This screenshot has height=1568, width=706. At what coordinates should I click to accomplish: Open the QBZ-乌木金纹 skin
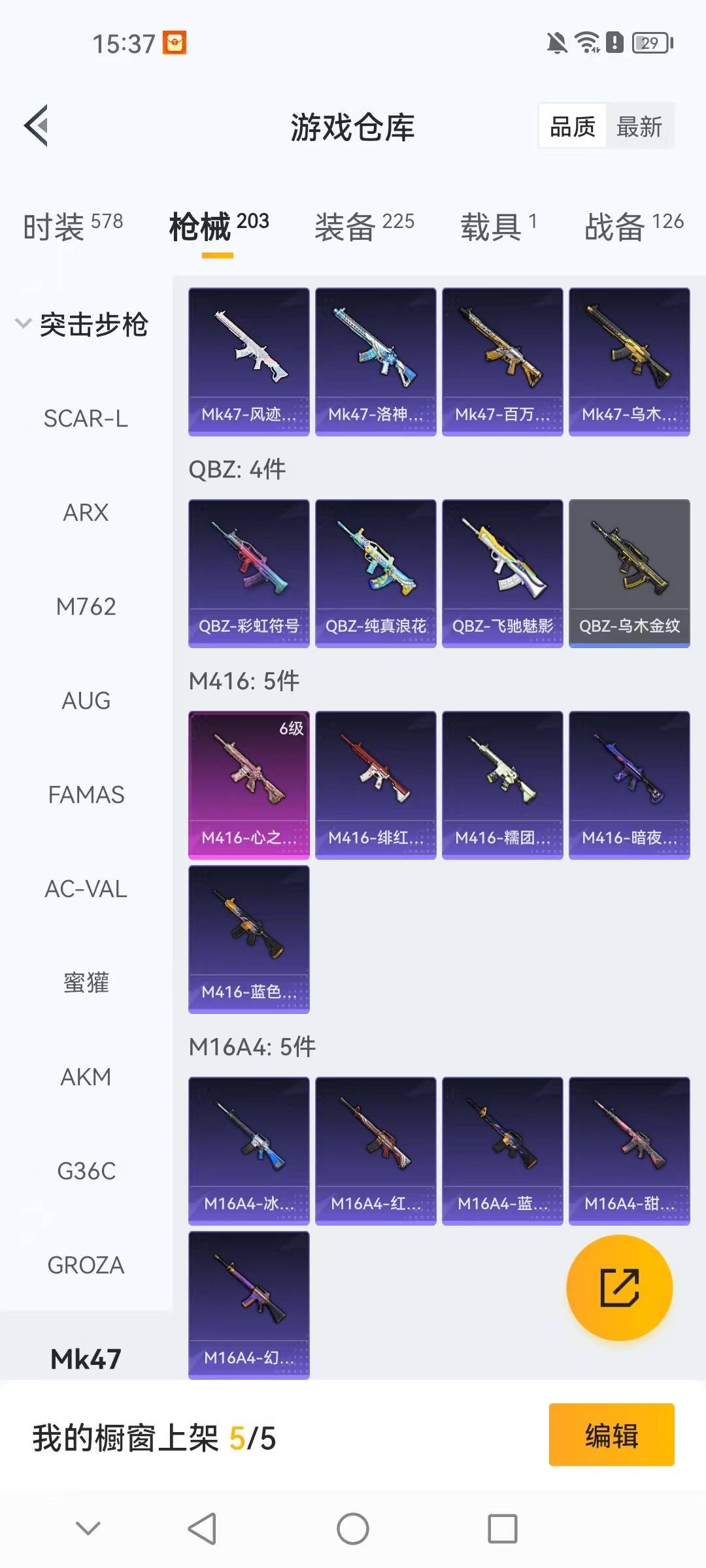(629, 573)
